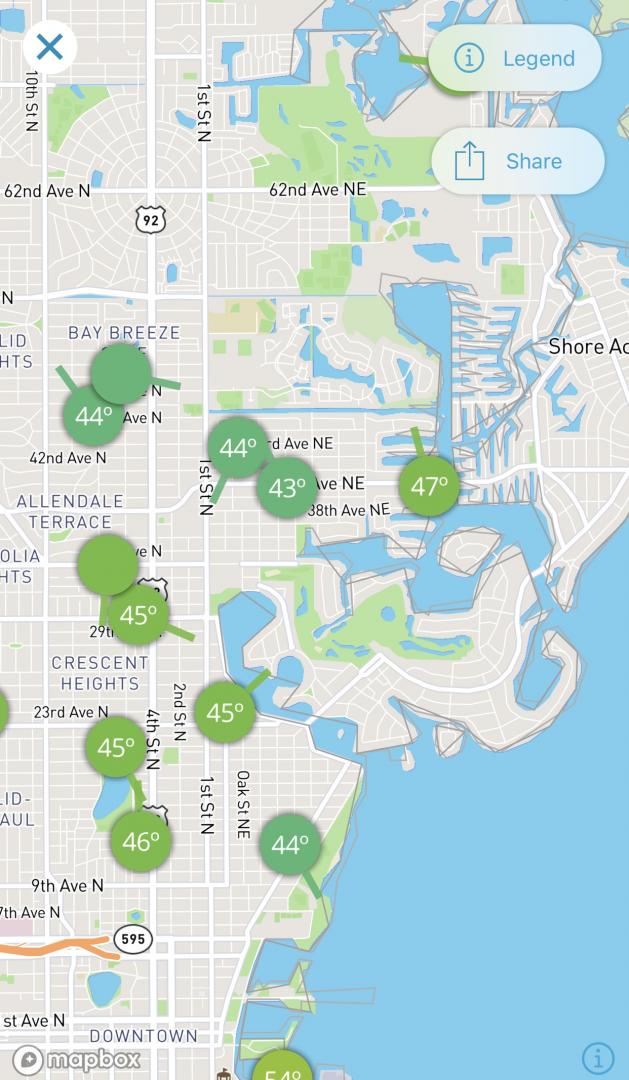This screenshot has width=629, height=1080.
Task: Close the map view
Action: point(50,48)
